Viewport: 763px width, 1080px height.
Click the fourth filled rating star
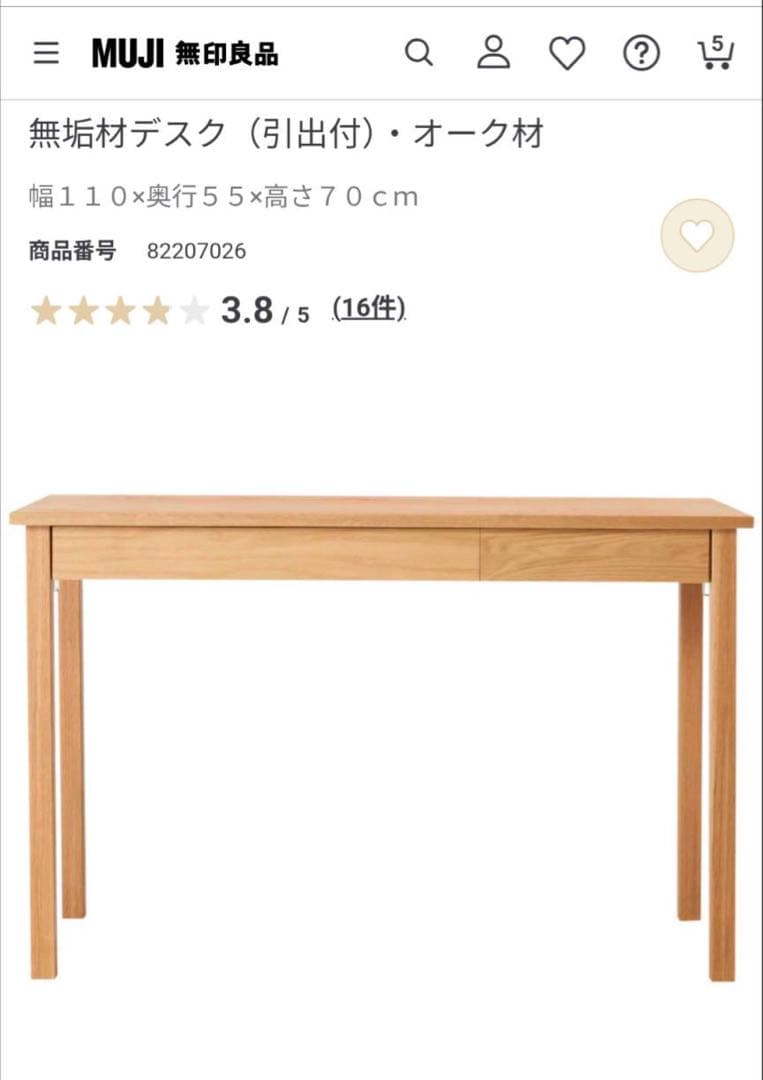(x=156, y=312)
